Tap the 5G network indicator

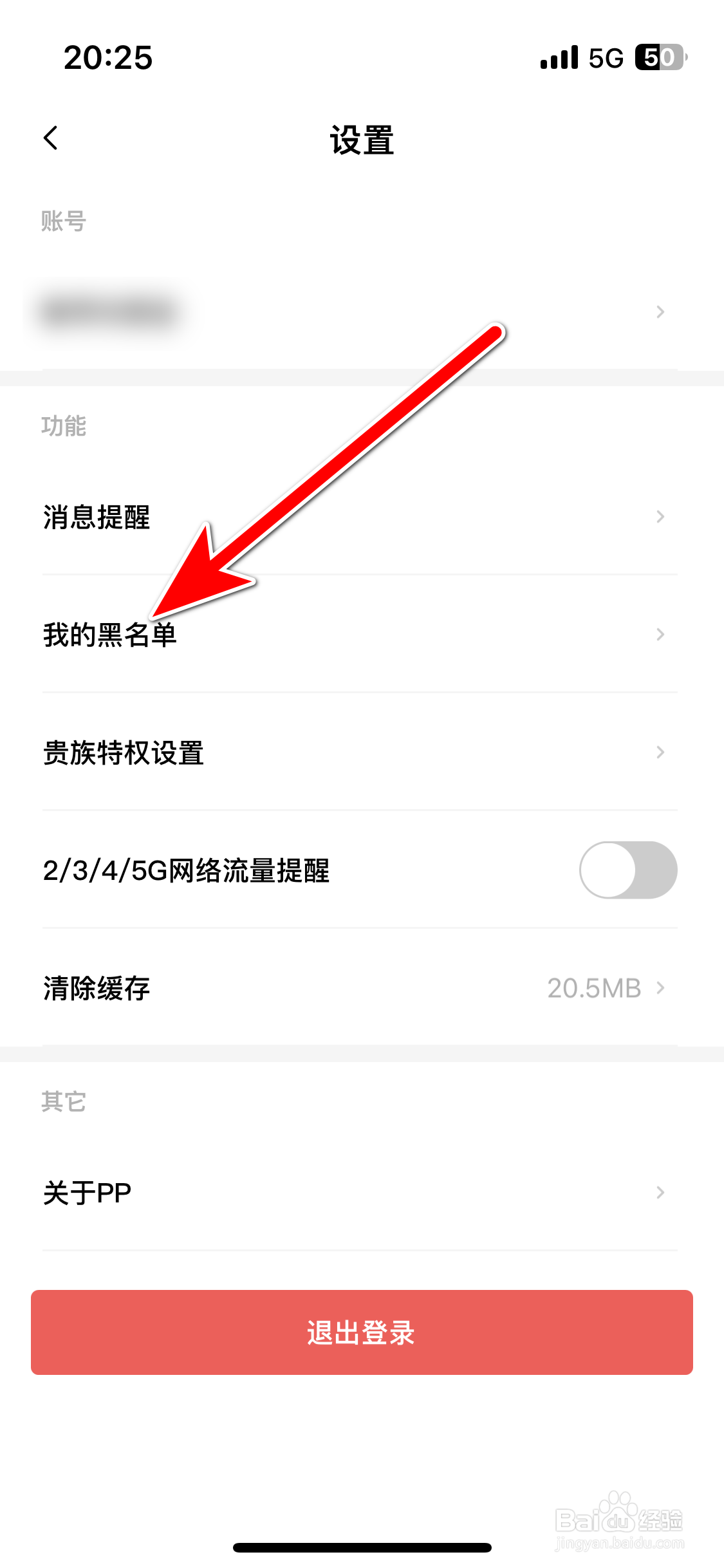[604, 58]
